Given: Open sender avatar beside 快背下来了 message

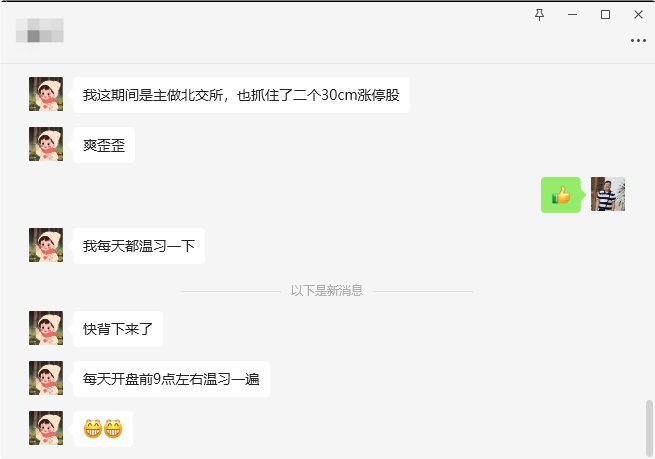Looking at the screenshot, I should click(46, 328).
